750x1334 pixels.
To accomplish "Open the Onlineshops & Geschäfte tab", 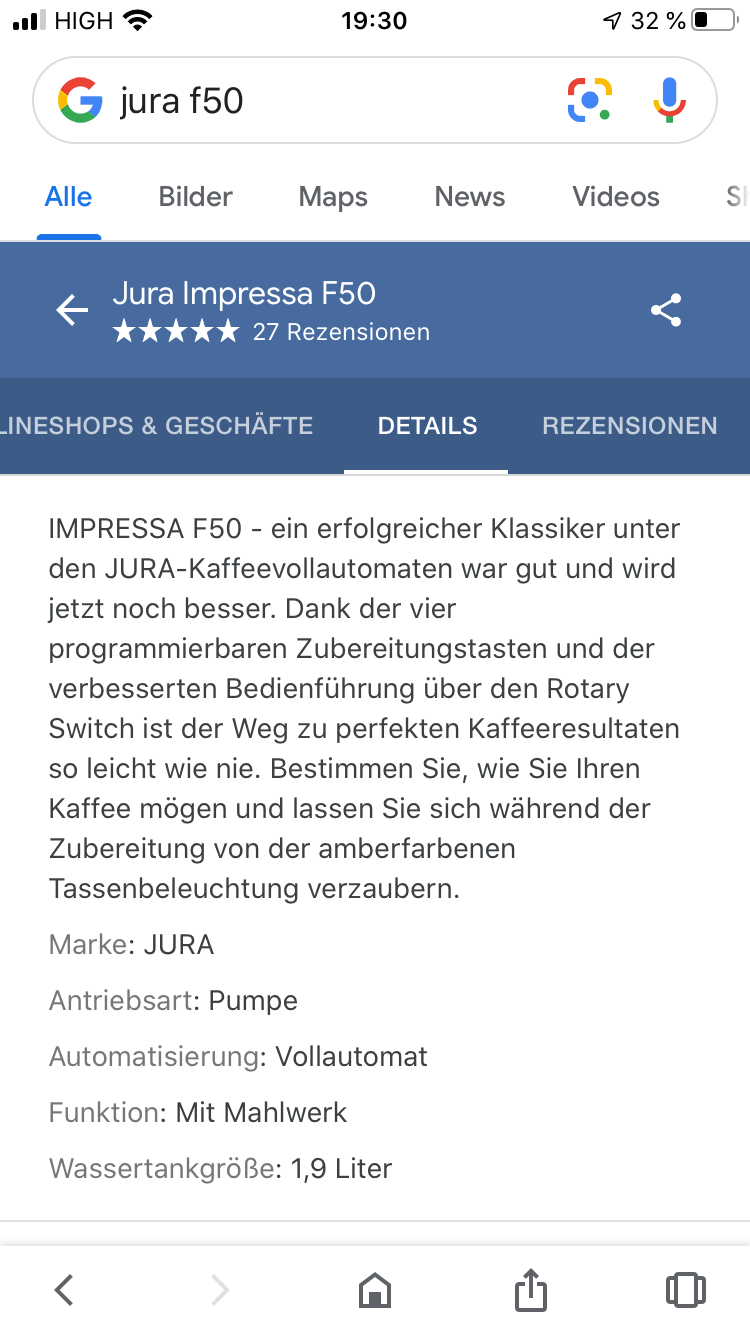I will 157,426.
